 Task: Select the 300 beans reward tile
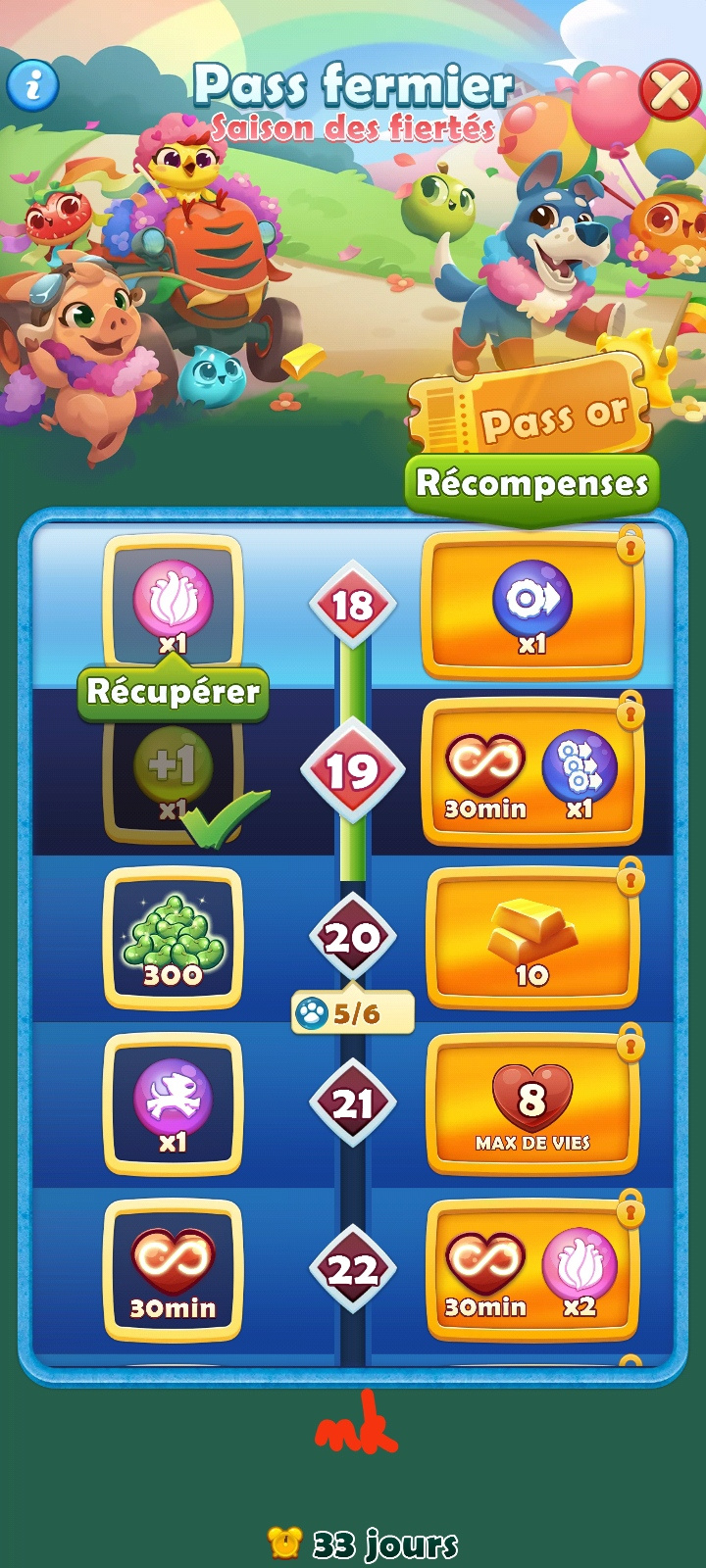coord(174,939)
